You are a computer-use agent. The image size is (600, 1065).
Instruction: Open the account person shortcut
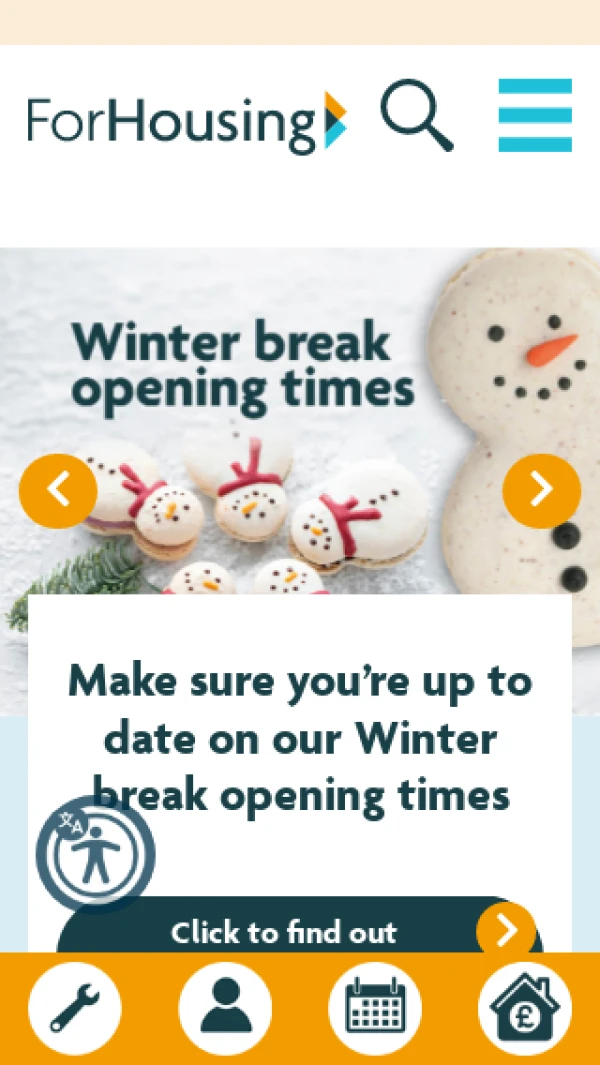tap(225, 1008)
